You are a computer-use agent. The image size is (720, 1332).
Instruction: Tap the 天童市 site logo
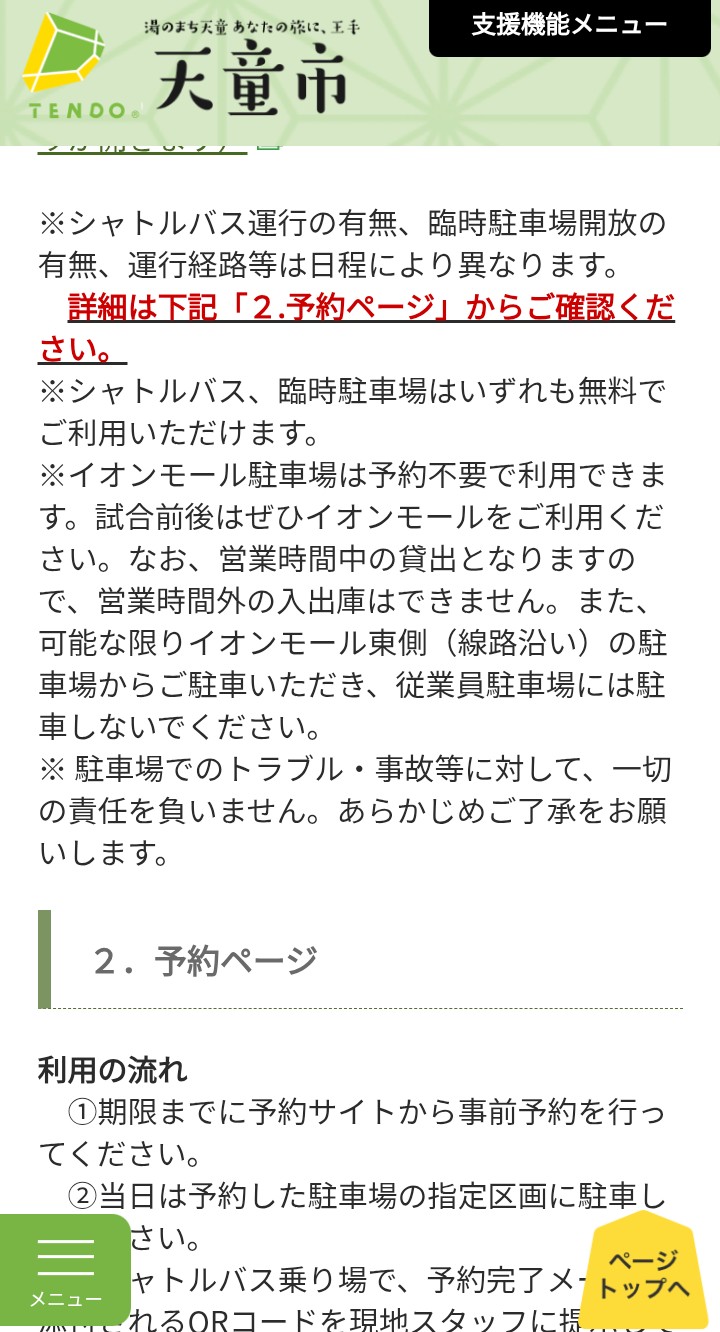click(190, 67)
